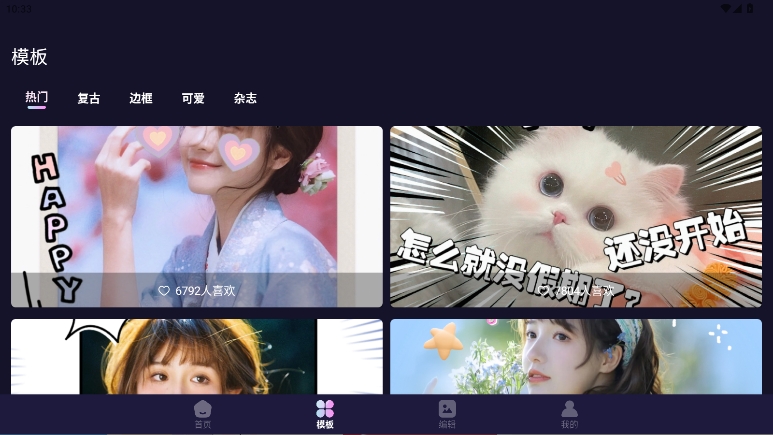Select the 边框 category tab
The height and width of the screenshot is (435, 773).
(141, 98)
